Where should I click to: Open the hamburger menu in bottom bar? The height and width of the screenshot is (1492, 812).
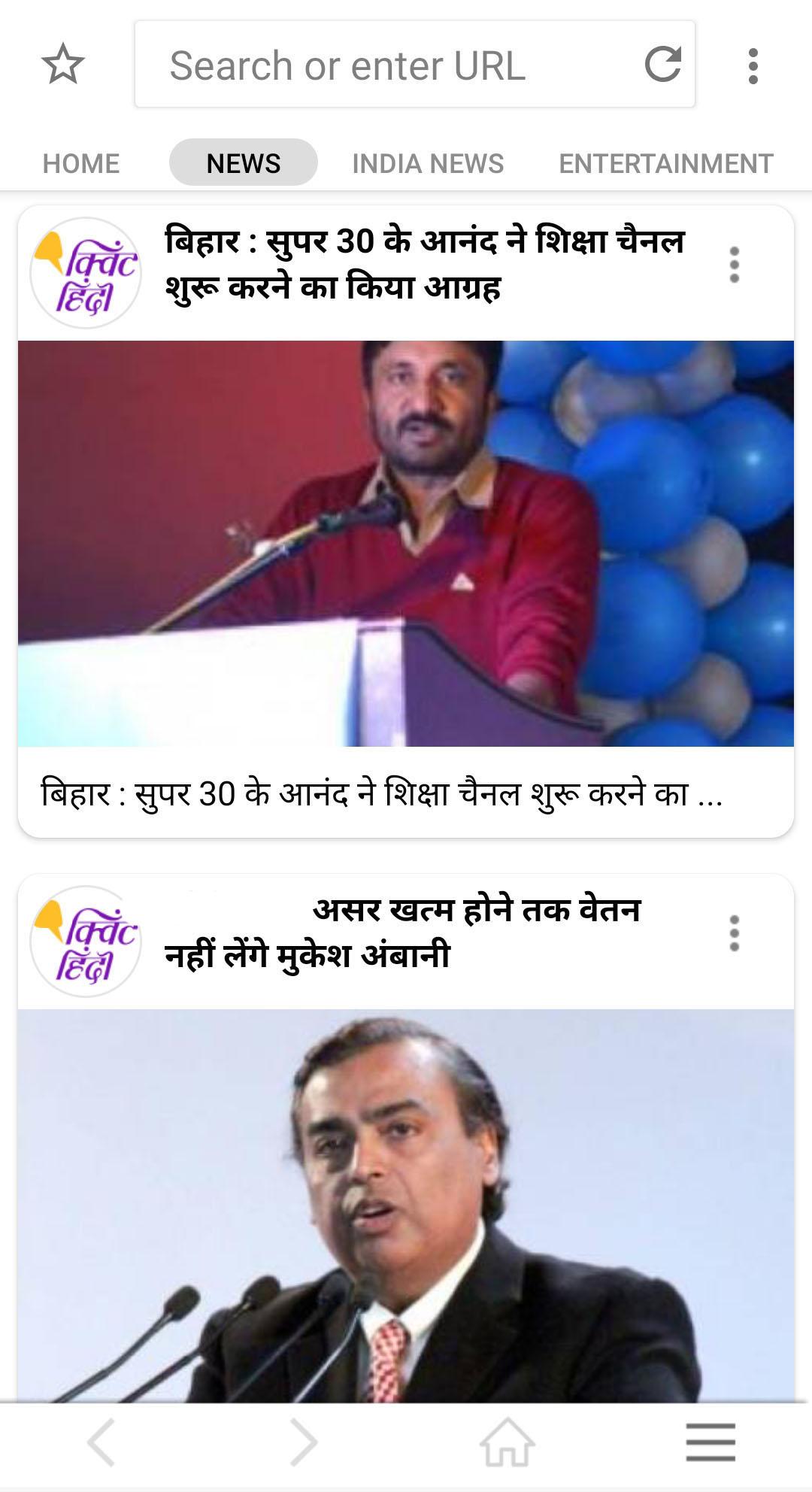click(x=710, y=1442)
